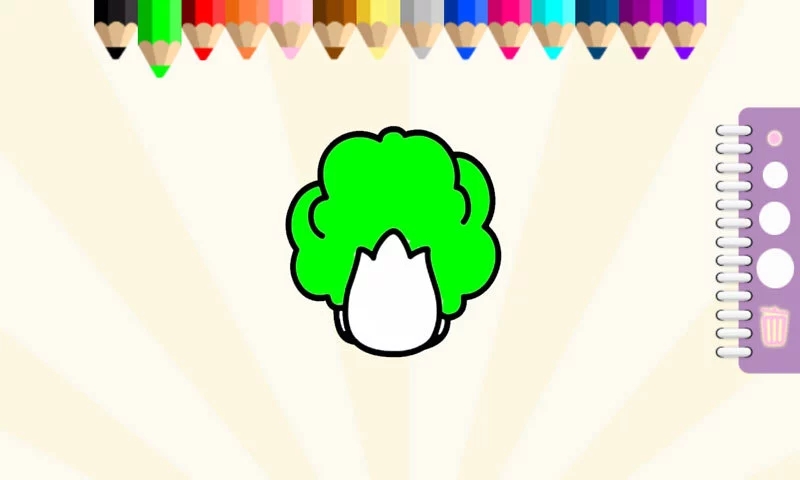Screen dimensions: 800x480
Task: Select the light pink pencil
Action: [x=291, y=28]
